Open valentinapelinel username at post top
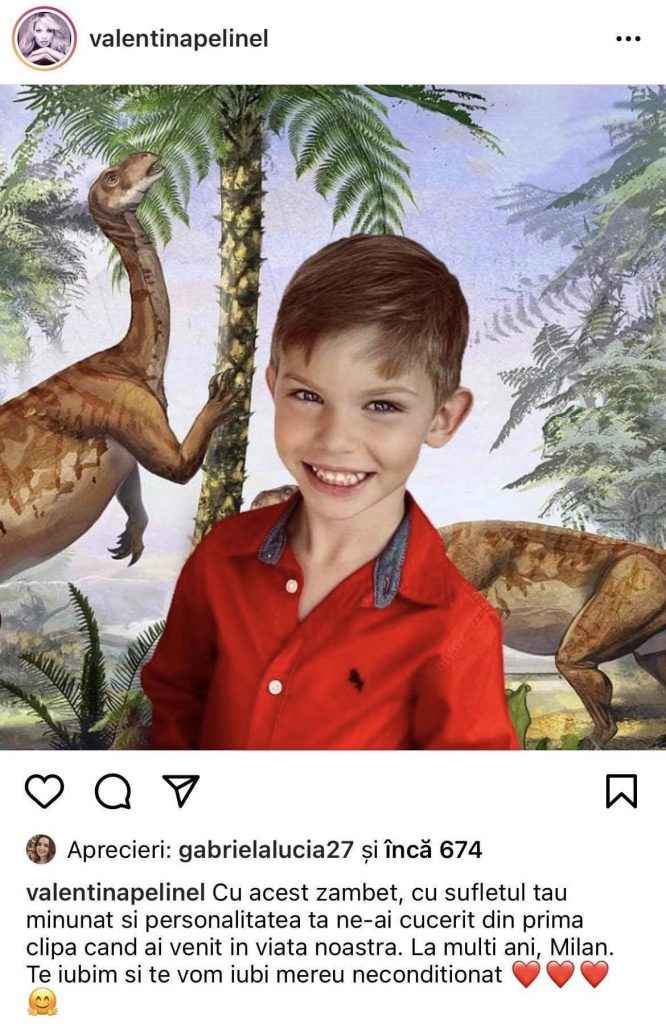 (179, 39)
